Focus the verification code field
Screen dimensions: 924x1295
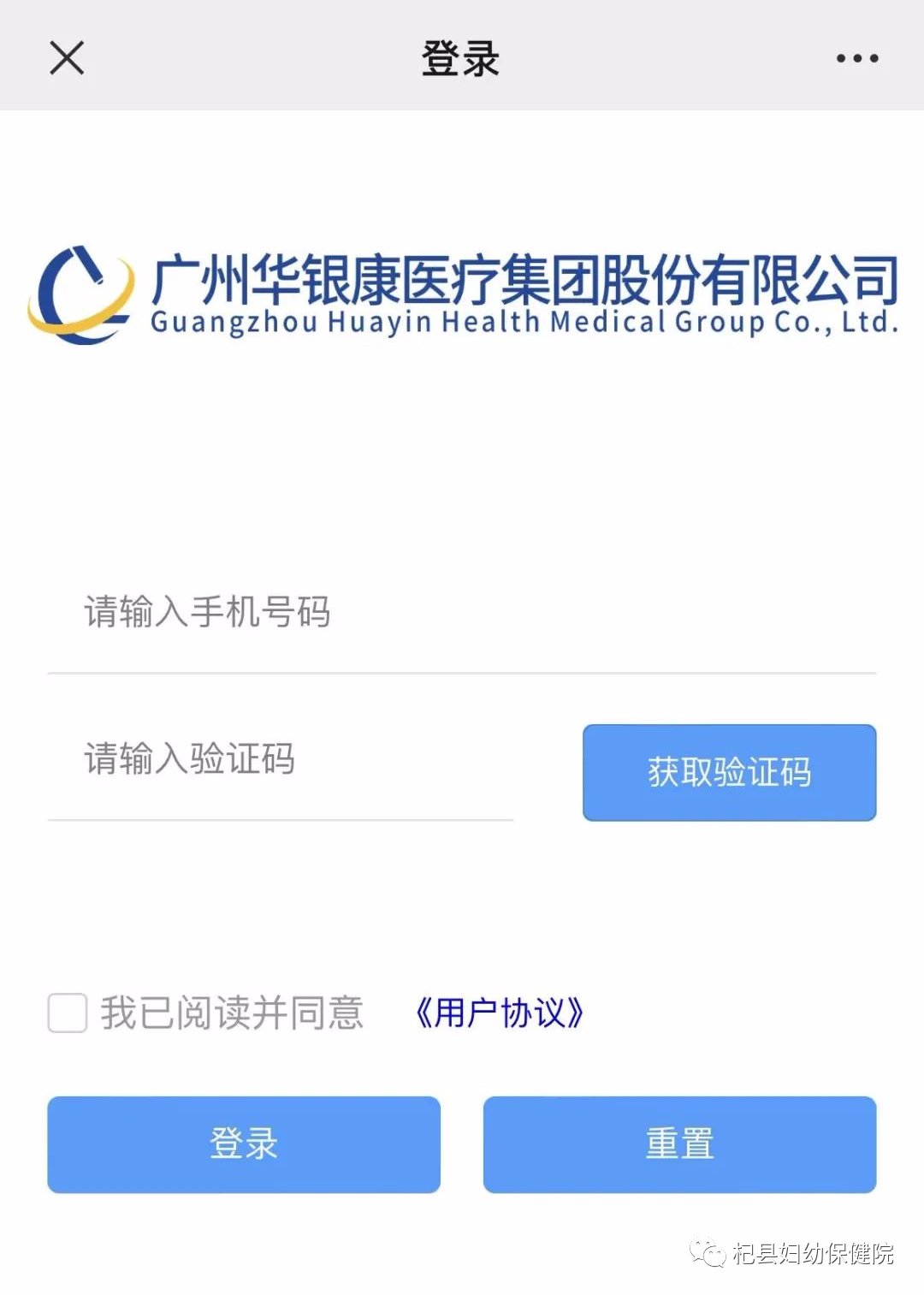pyautogui.click(x=281, y=760)
